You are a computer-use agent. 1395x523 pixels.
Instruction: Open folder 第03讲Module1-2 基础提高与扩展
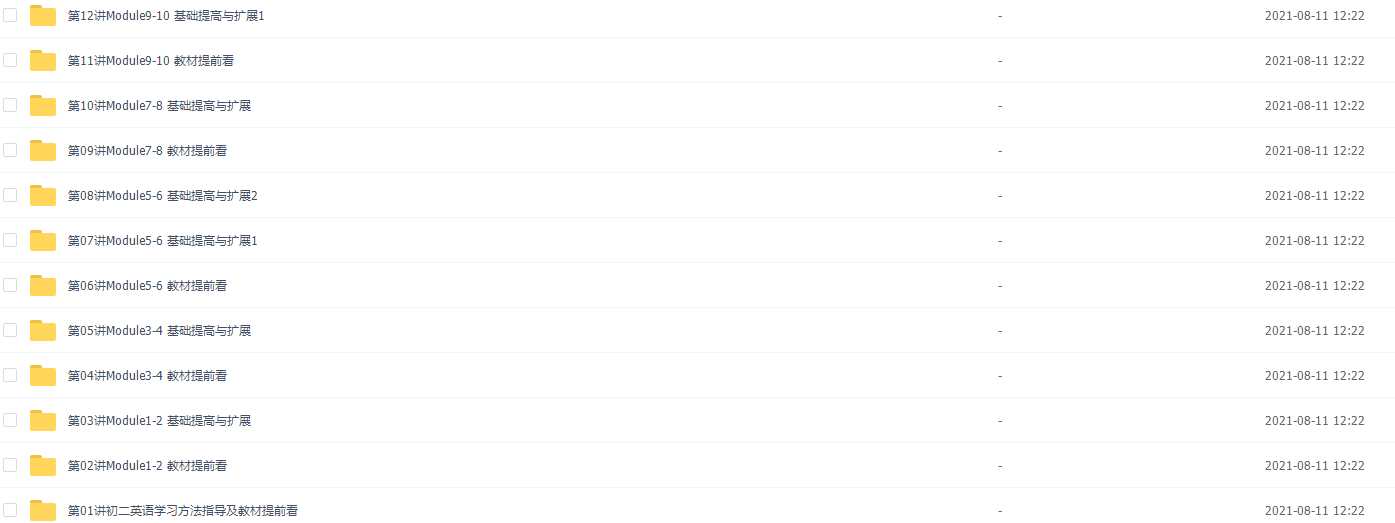[158, 421]
